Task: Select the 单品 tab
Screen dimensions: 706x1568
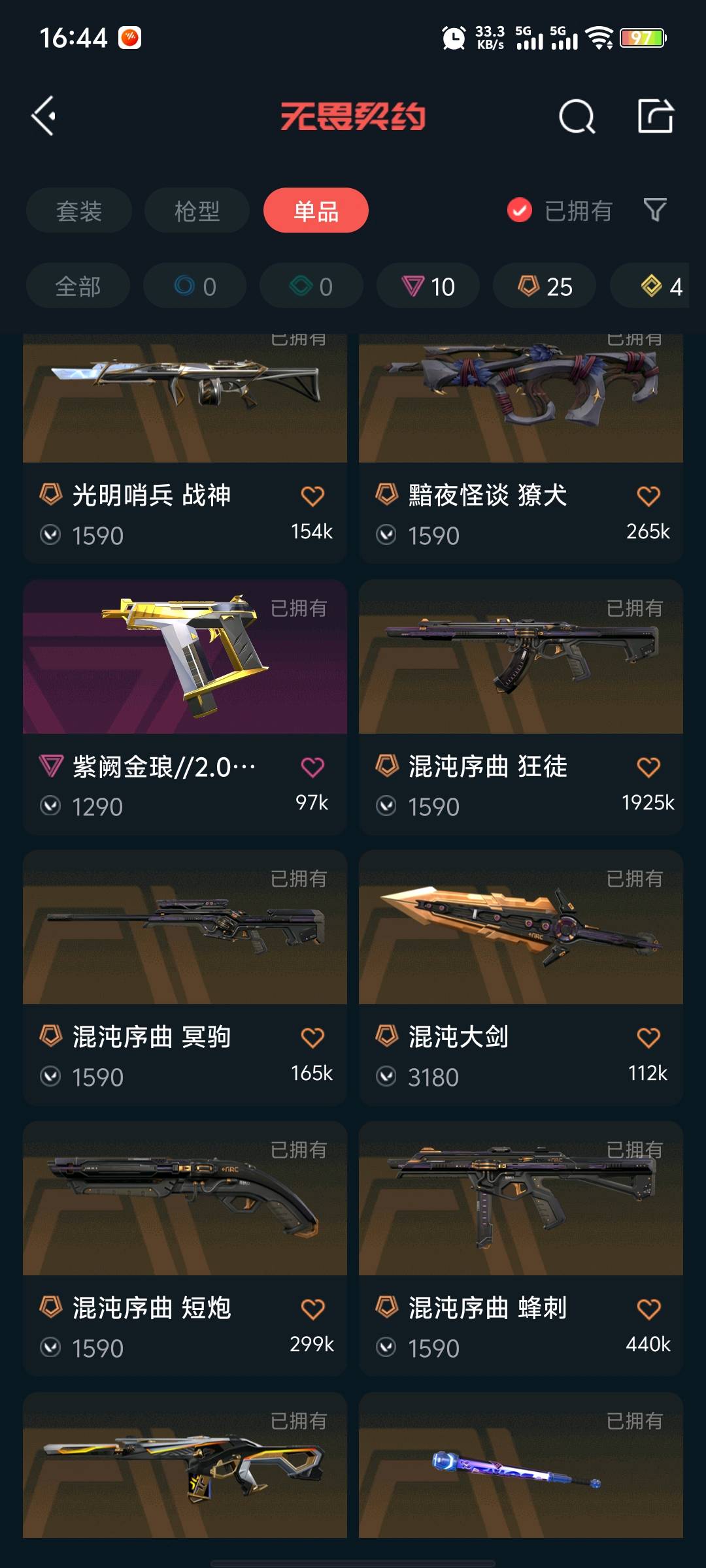Action: click(316, 211)
